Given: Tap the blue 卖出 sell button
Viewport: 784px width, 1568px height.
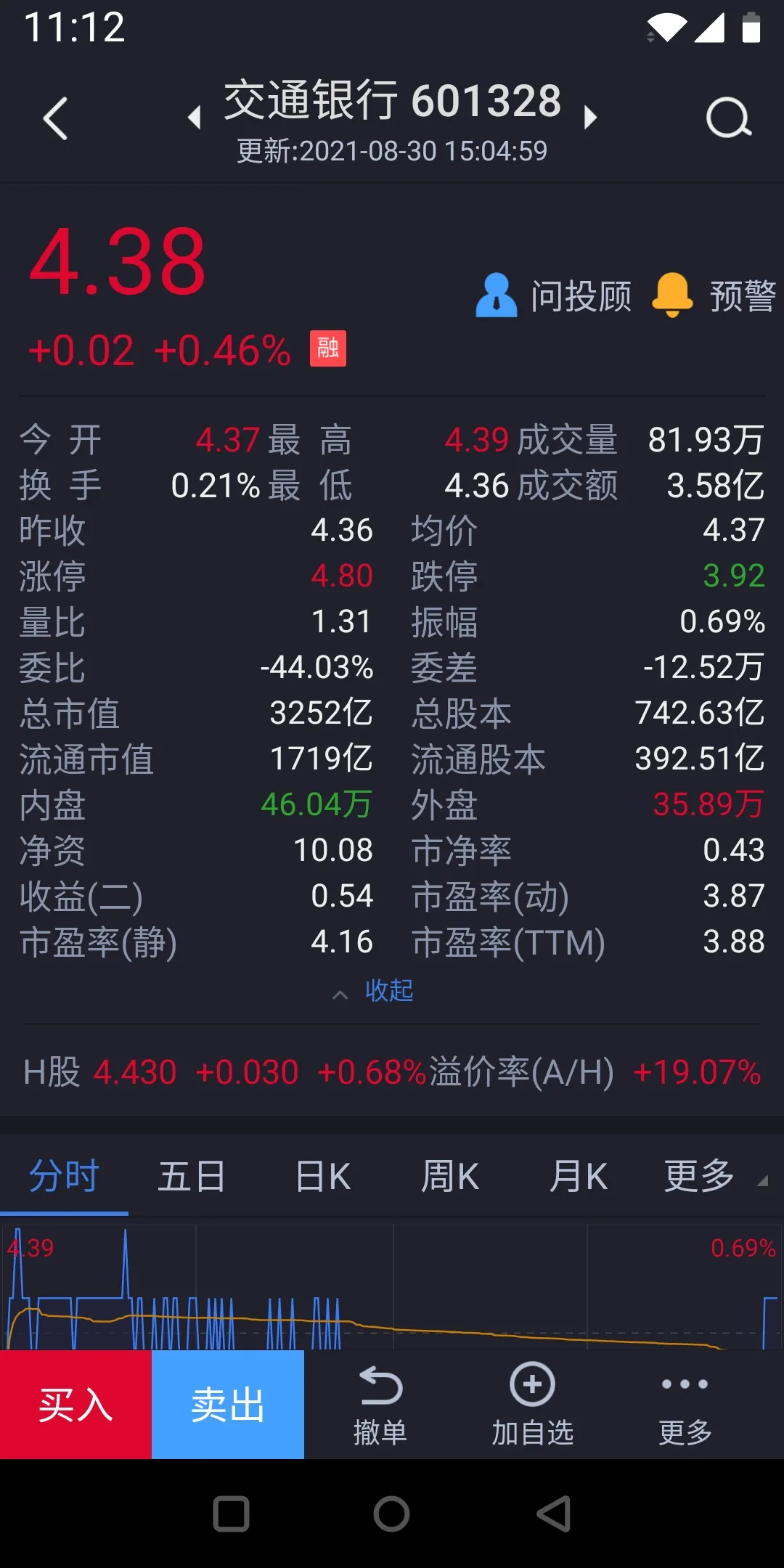Looking at the screenshot, I should click(228, 1405).
